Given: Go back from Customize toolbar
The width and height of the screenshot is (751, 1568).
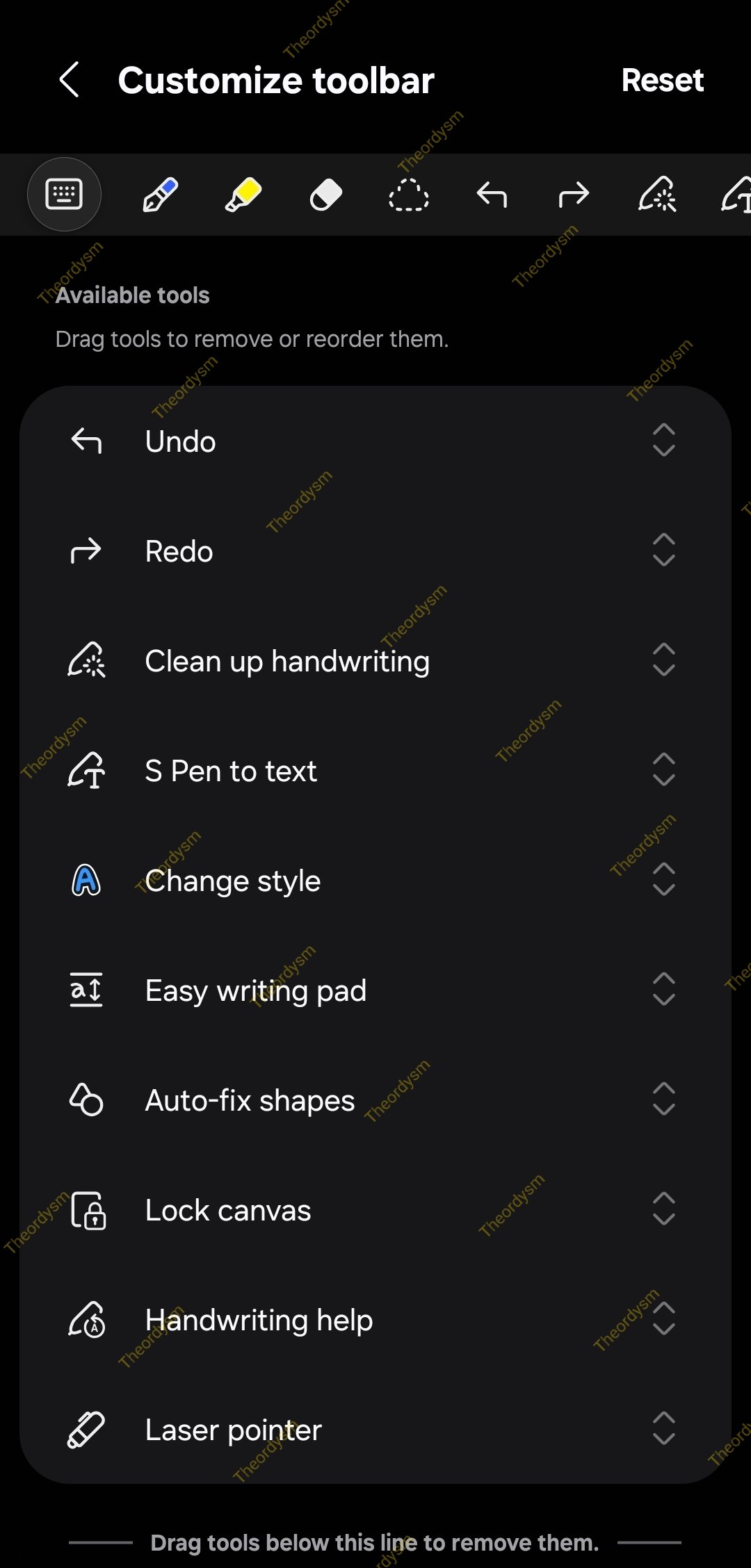Looking at the screenshot, I should coord(70,80).
